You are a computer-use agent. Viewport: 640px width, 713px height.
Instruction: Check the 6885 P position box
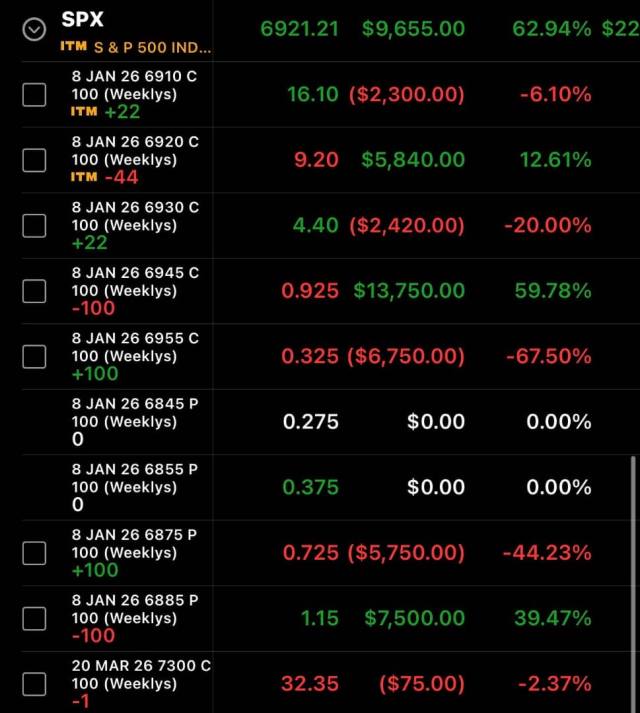34,618
